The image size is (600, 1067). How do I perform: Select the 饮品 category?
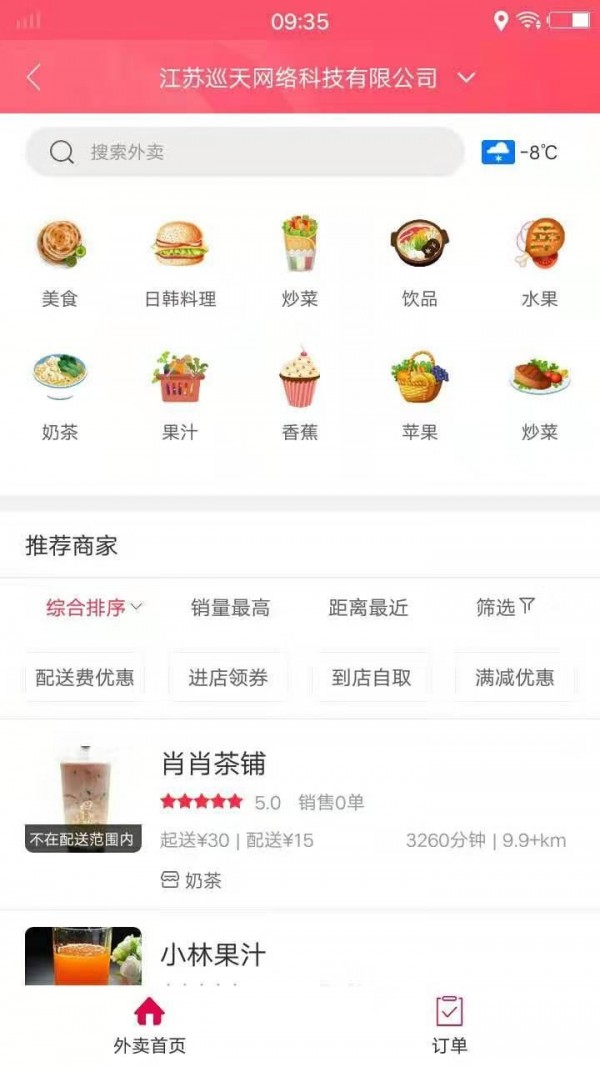419,262
